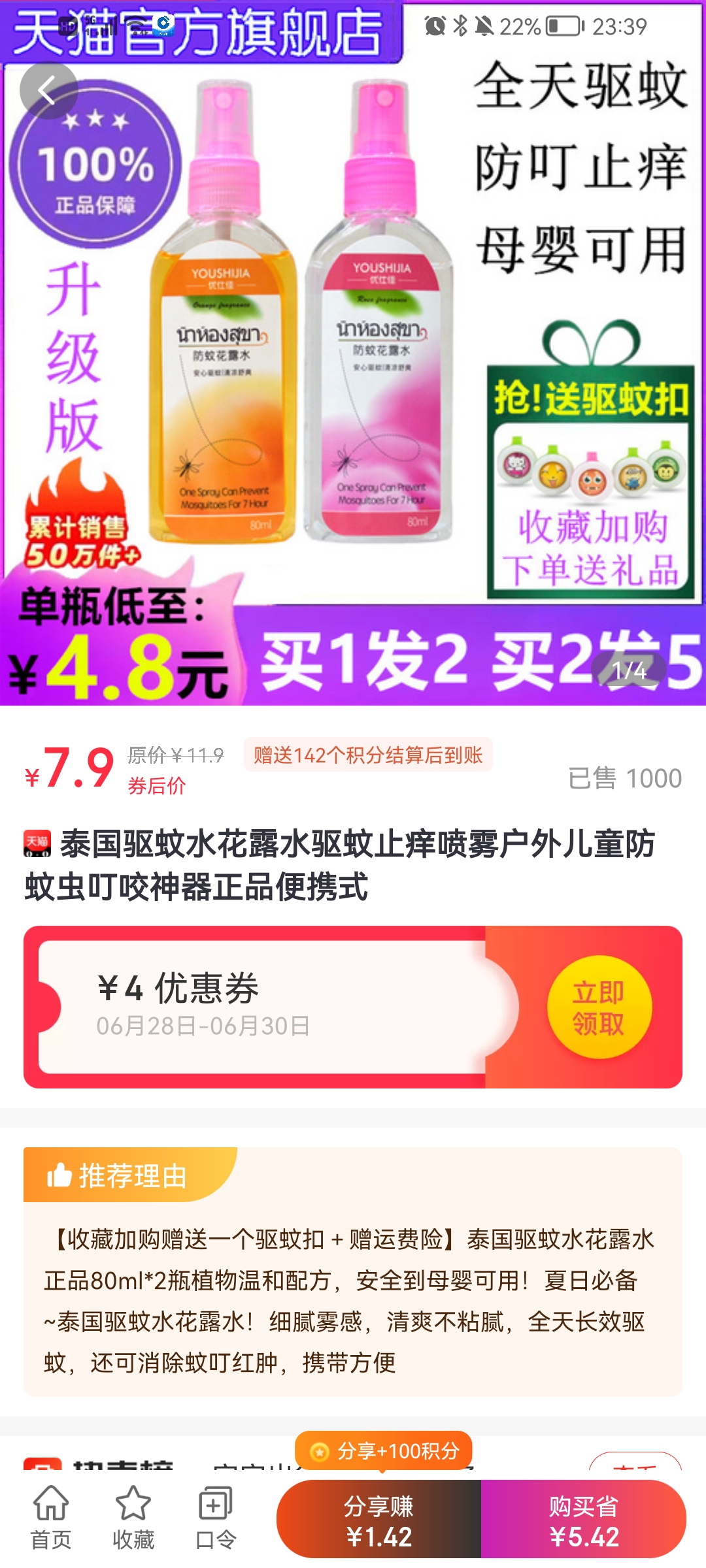Add product to 收藏 favorites
This screenshot has height=1568, width=706.
tap(133, 1517)
